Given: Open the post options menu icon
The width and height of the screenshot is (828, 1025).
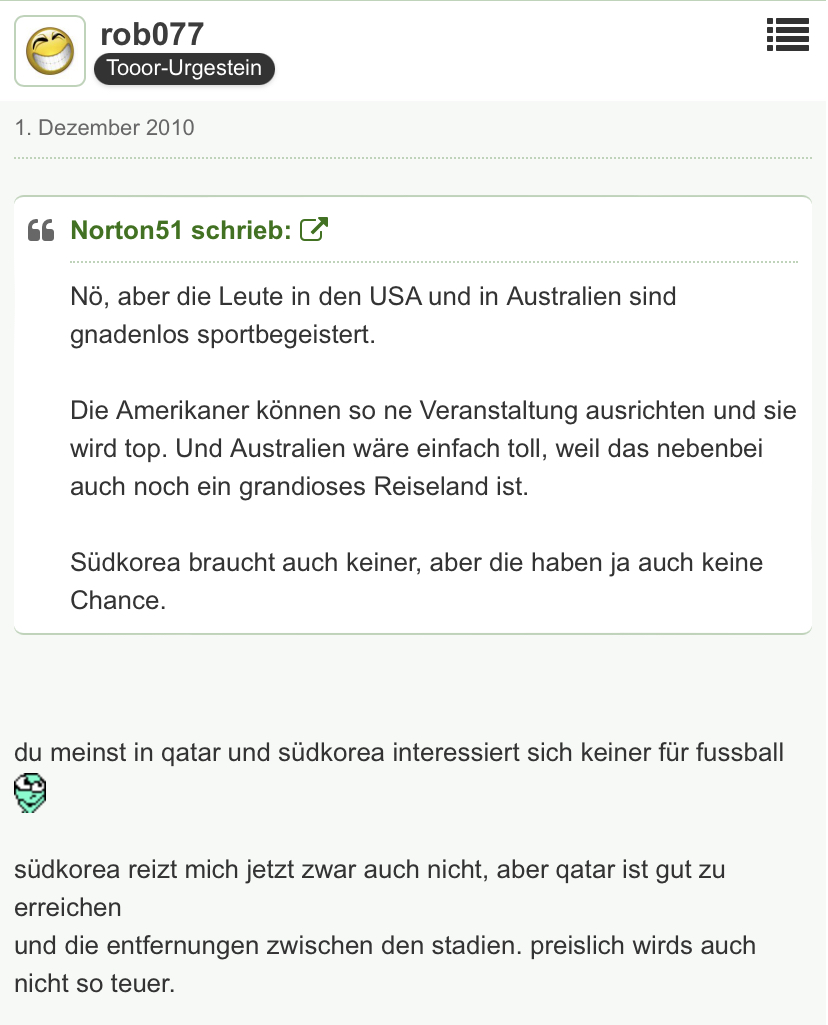Looking at the screenshot, I should point(787,34).
